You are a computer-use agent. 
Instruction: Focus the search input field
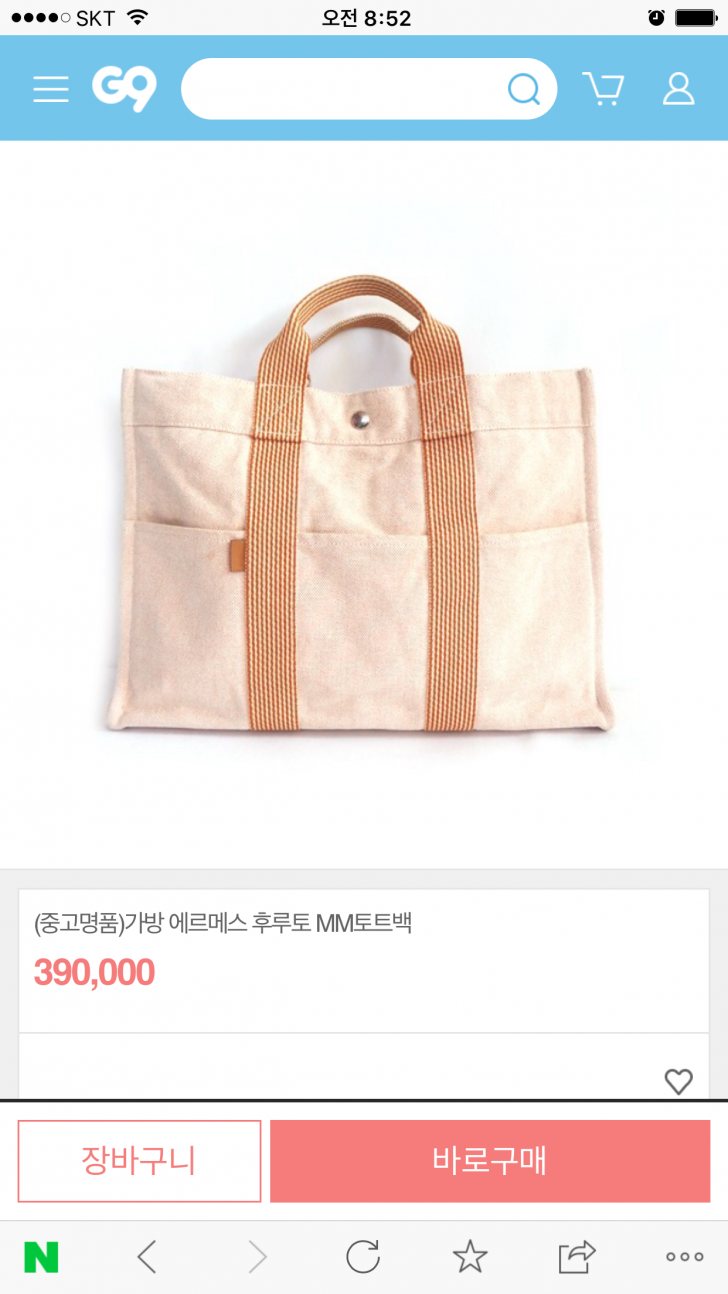340,89
